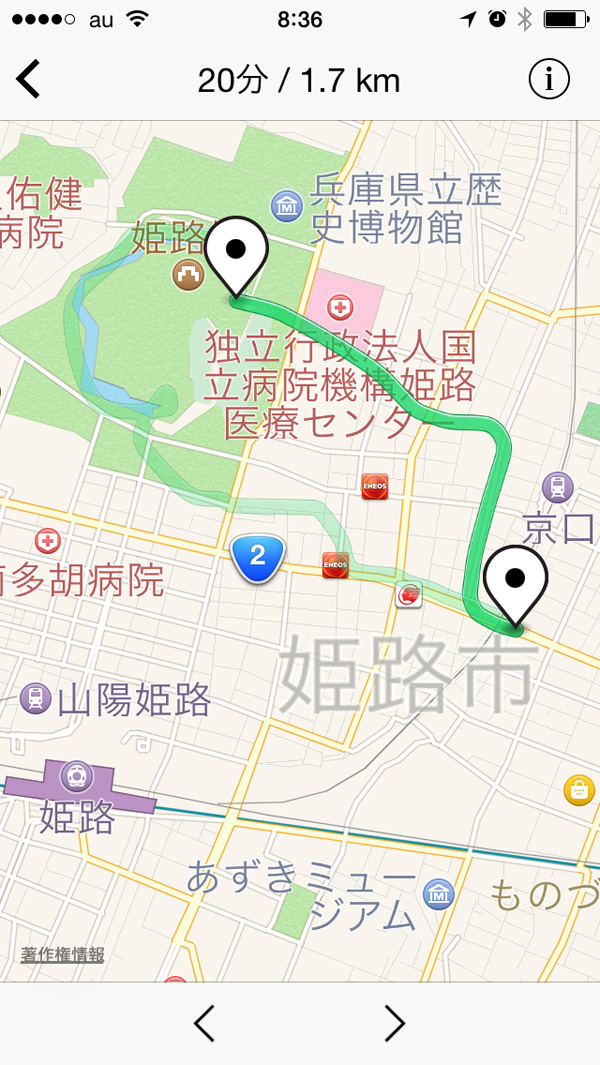
Task: Select the 兵庫県立歴史博物館 museum marker
Action: [x=287, y=205]
